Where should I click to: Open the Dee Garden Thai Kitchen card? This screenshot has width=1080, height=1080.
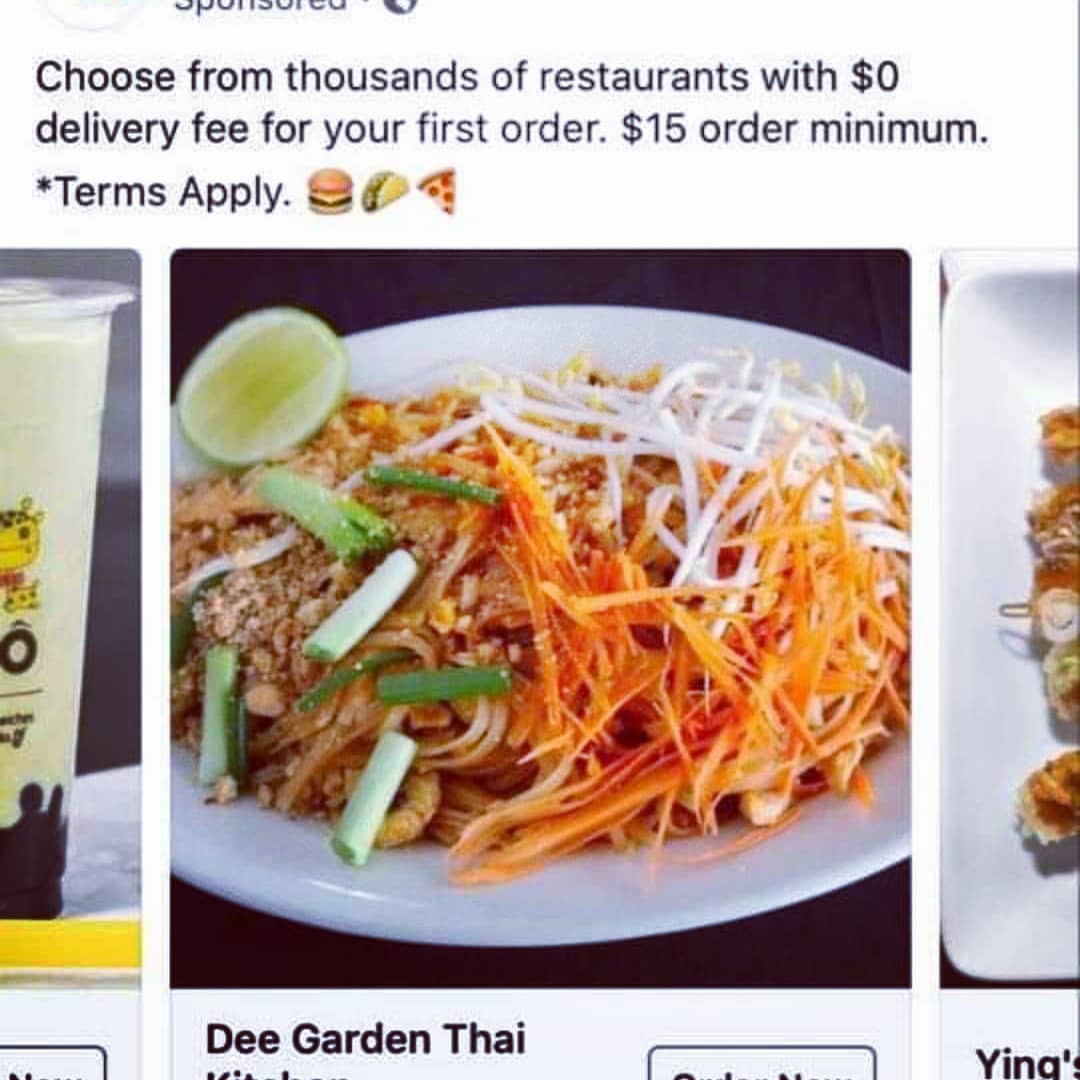540,618
